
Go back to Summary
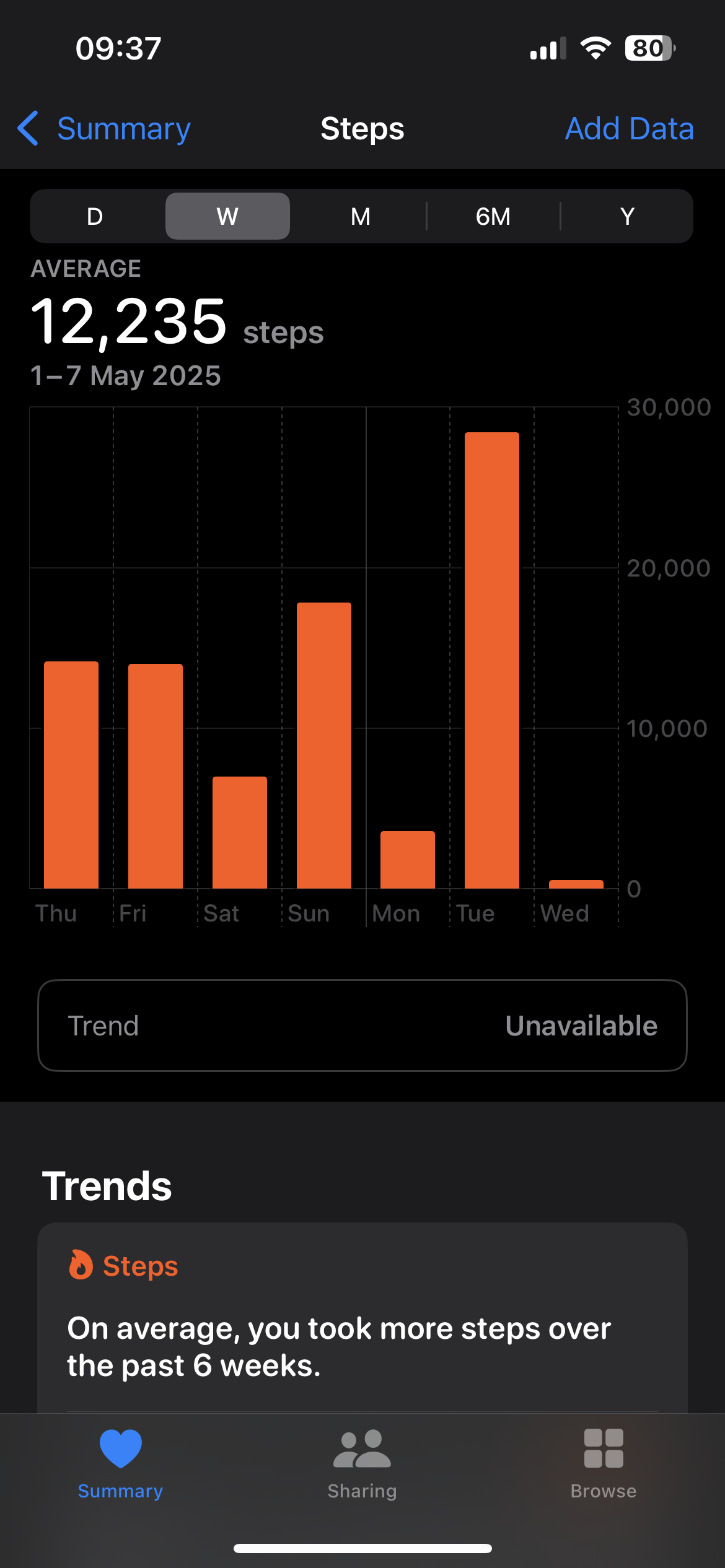click(x=104, y=129)
